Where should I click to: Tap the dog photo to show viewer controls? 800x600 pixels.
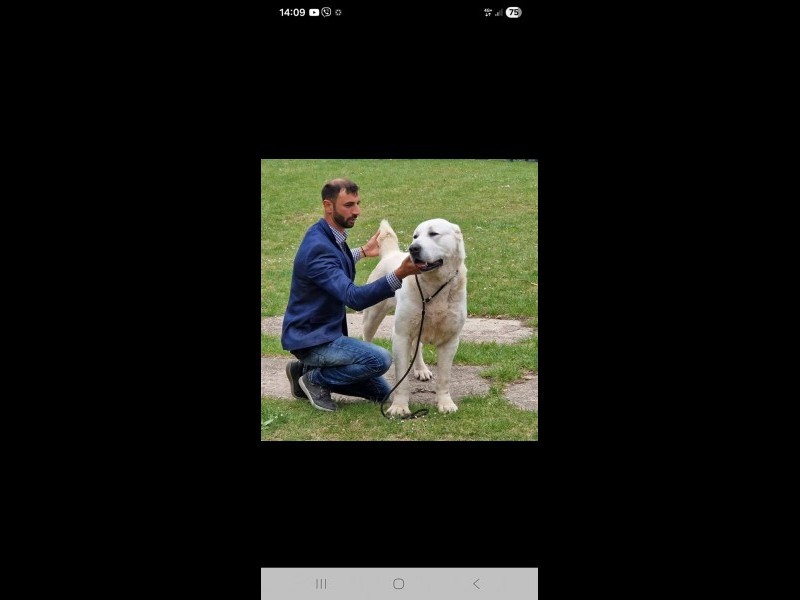[399, 300]
